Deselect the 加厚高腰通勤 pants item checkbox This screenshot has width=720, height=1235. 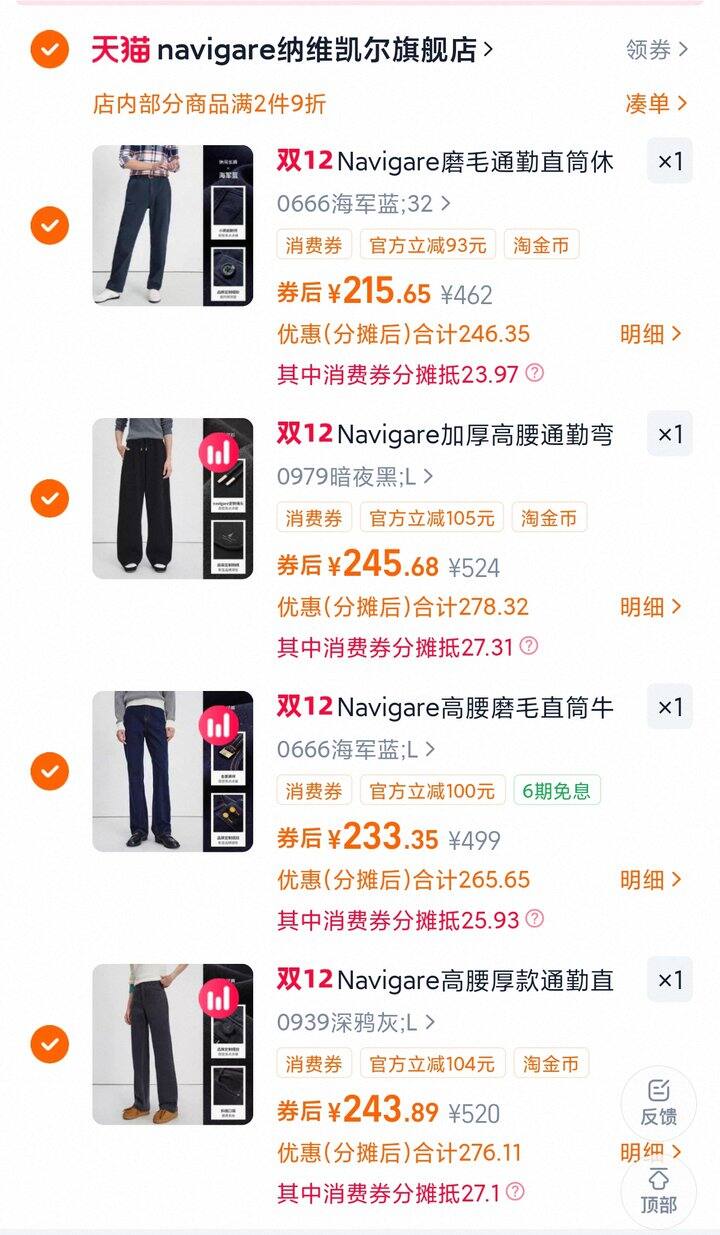click(49, 498)
